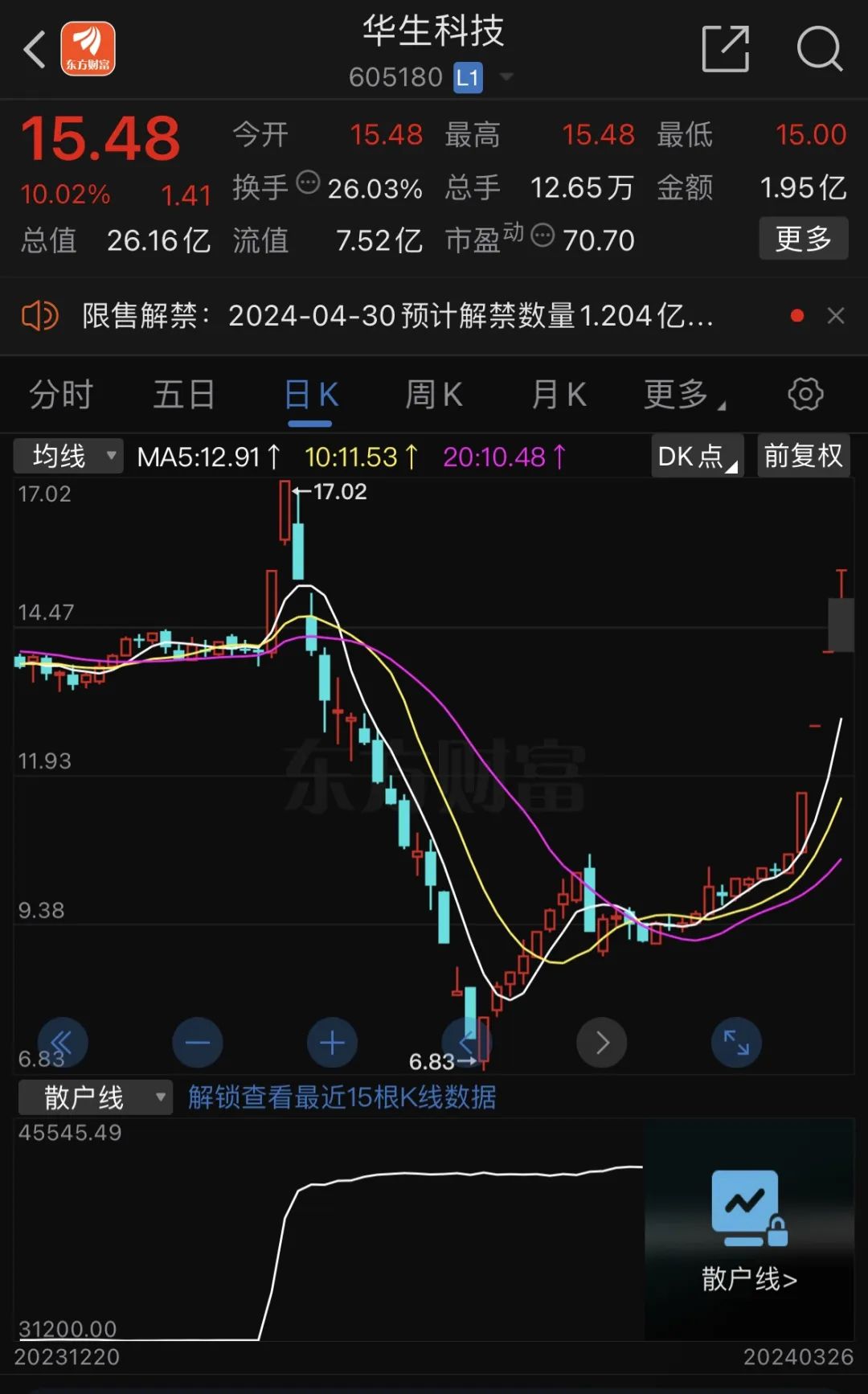Select the 周K tab
Image resolution: width=868 pixels, height=1394 pixels.
(x=433, y=395)
